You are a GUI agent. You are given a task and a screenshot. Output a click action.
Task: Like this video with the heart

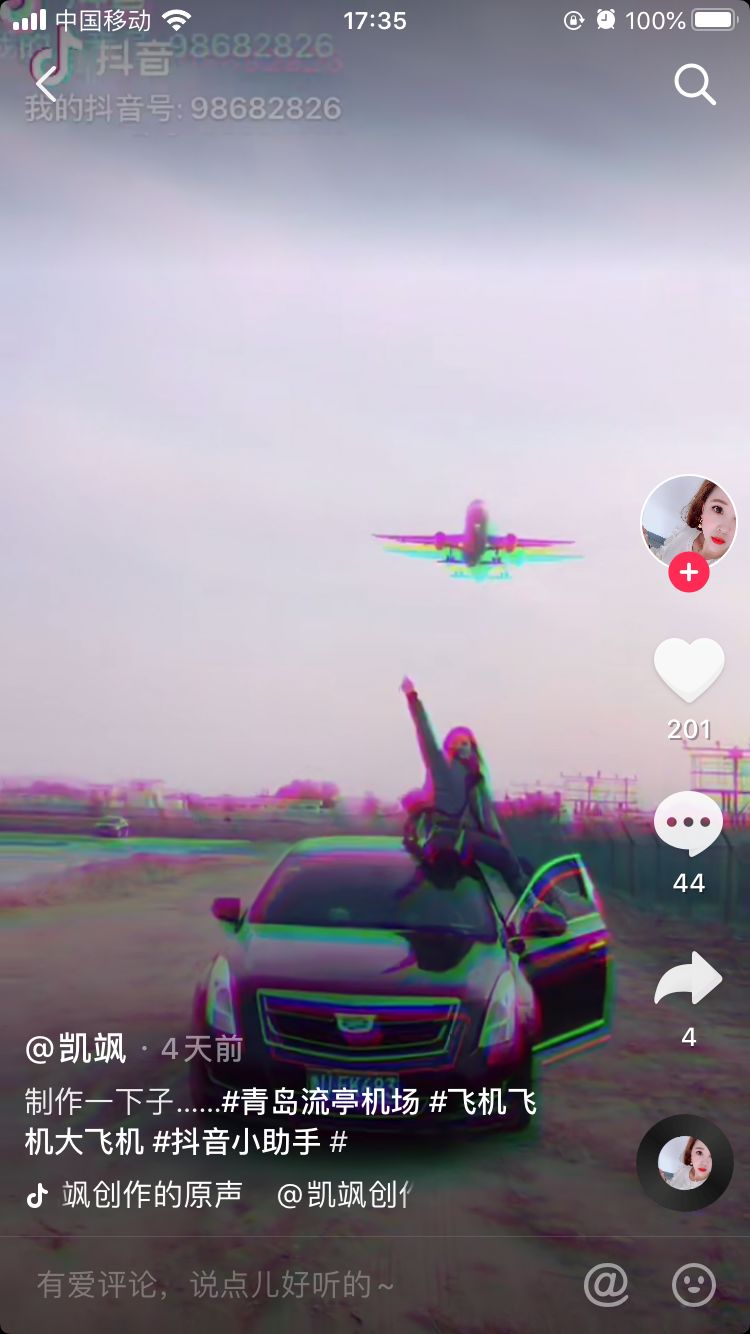[x=688, y=670]
